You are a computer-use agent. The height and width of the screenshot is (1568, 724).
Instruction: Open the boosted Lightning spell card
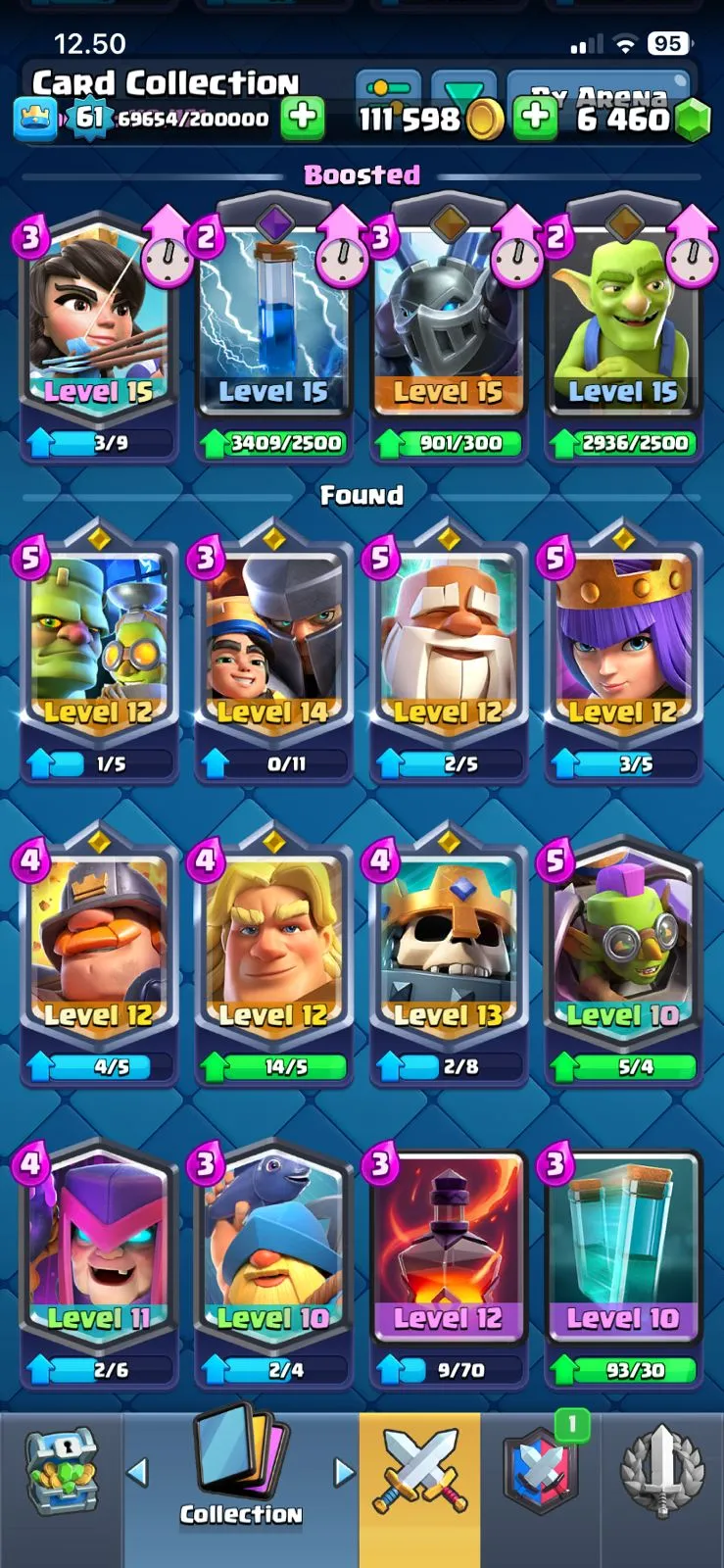click(x=273, y=323)
